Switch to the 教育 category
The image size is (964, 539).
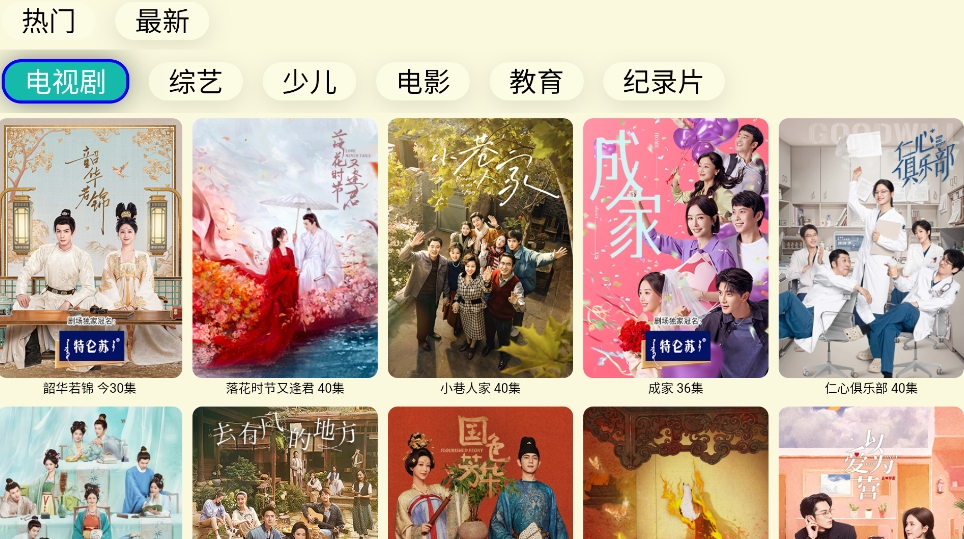536,82
